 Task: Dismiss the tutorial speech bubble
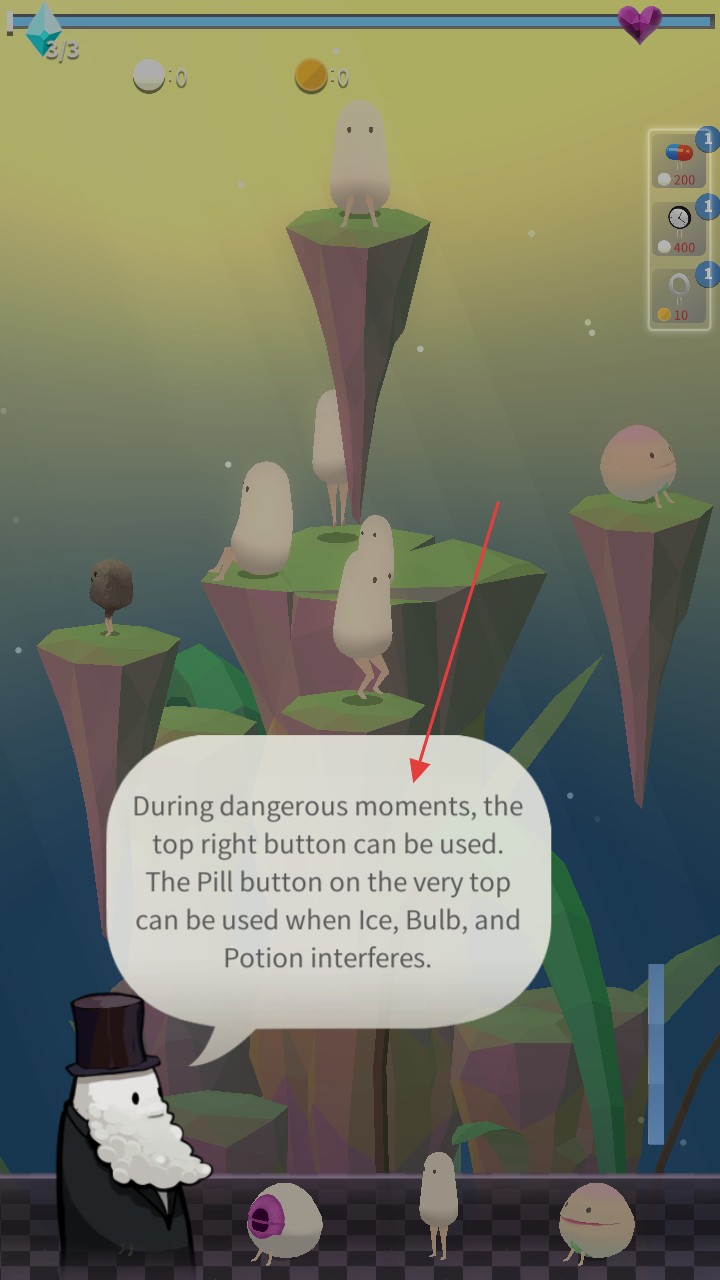[328, 880]
